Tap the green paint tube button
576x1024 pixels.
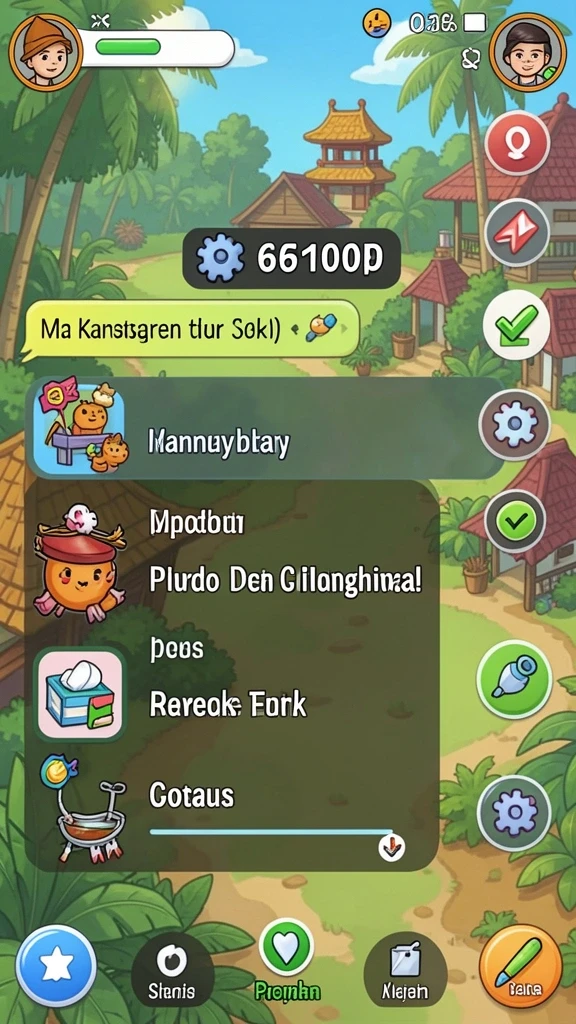point(514,680)
